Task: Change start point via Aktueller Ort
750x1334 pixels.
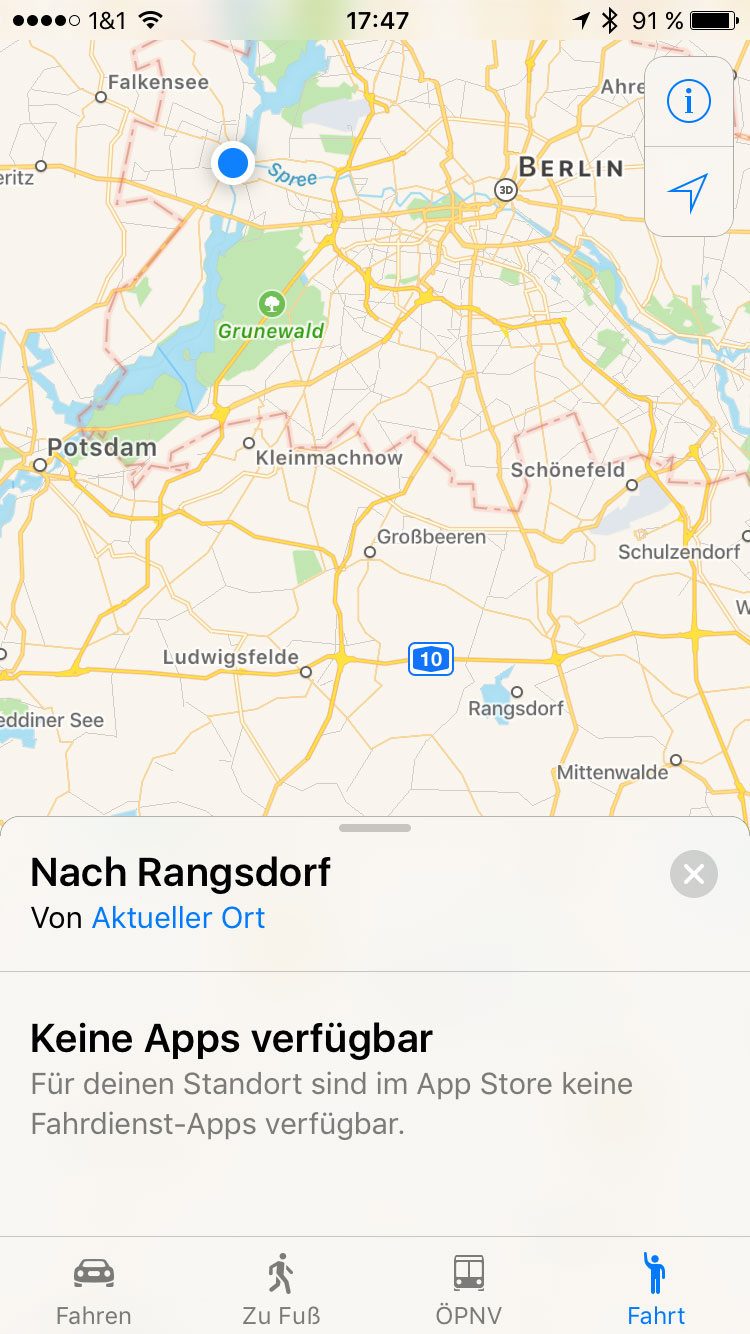Action: pos(178,918)
